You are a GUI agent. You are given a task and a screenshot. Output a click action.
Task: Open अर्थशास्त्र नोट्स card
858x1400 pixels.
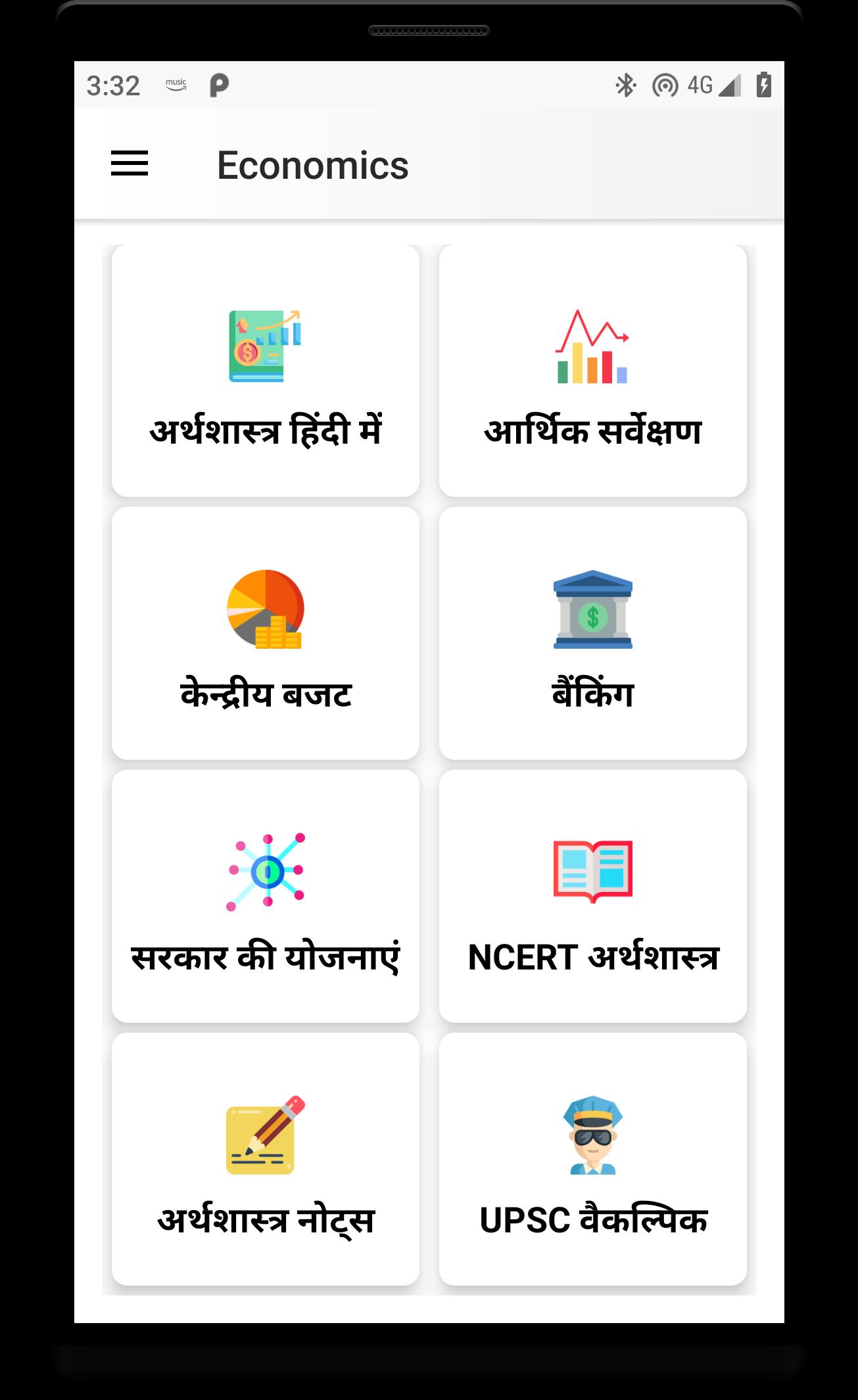pyautogui.click(x=266, y=1159)
